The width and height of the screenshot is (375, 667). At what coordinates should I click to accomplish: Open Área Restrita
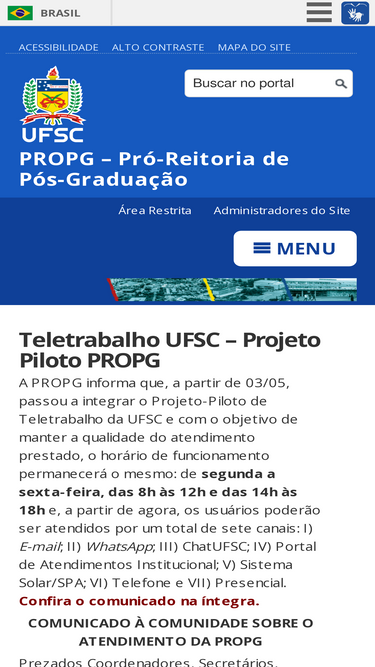click(155, 211)
